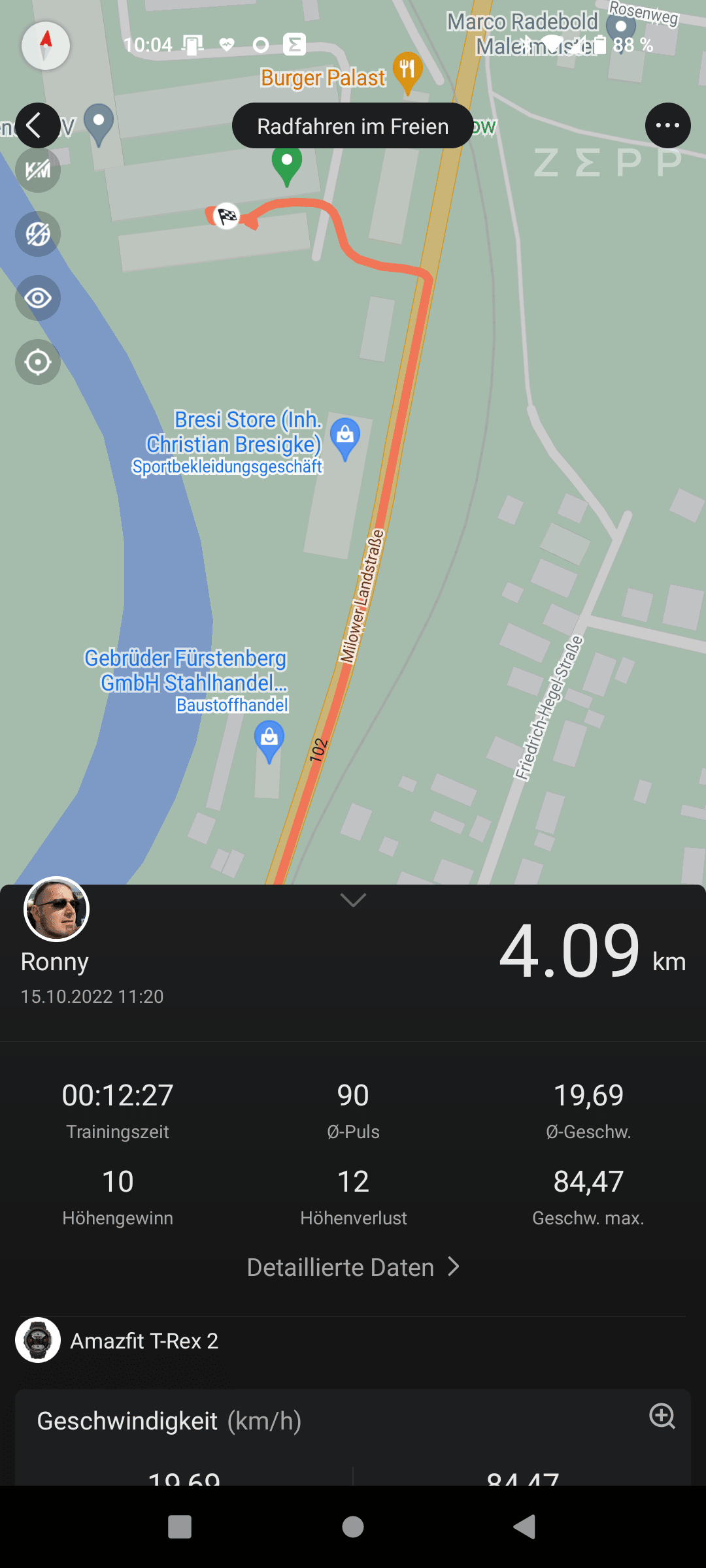Go back using the top-left arrow
The image size is (706, 1568).
click(38, 125)
